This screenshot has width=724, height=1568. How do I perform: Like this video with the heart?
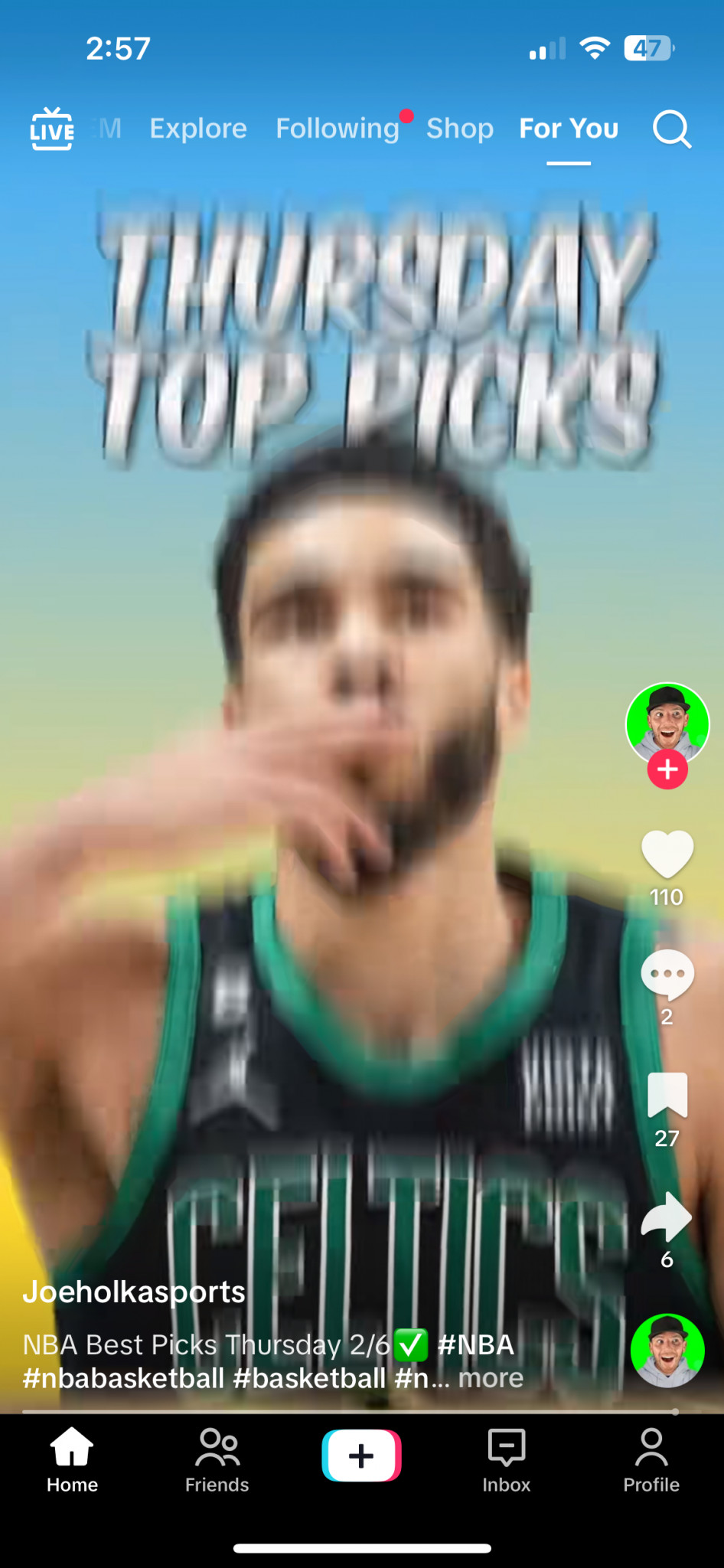667,854
